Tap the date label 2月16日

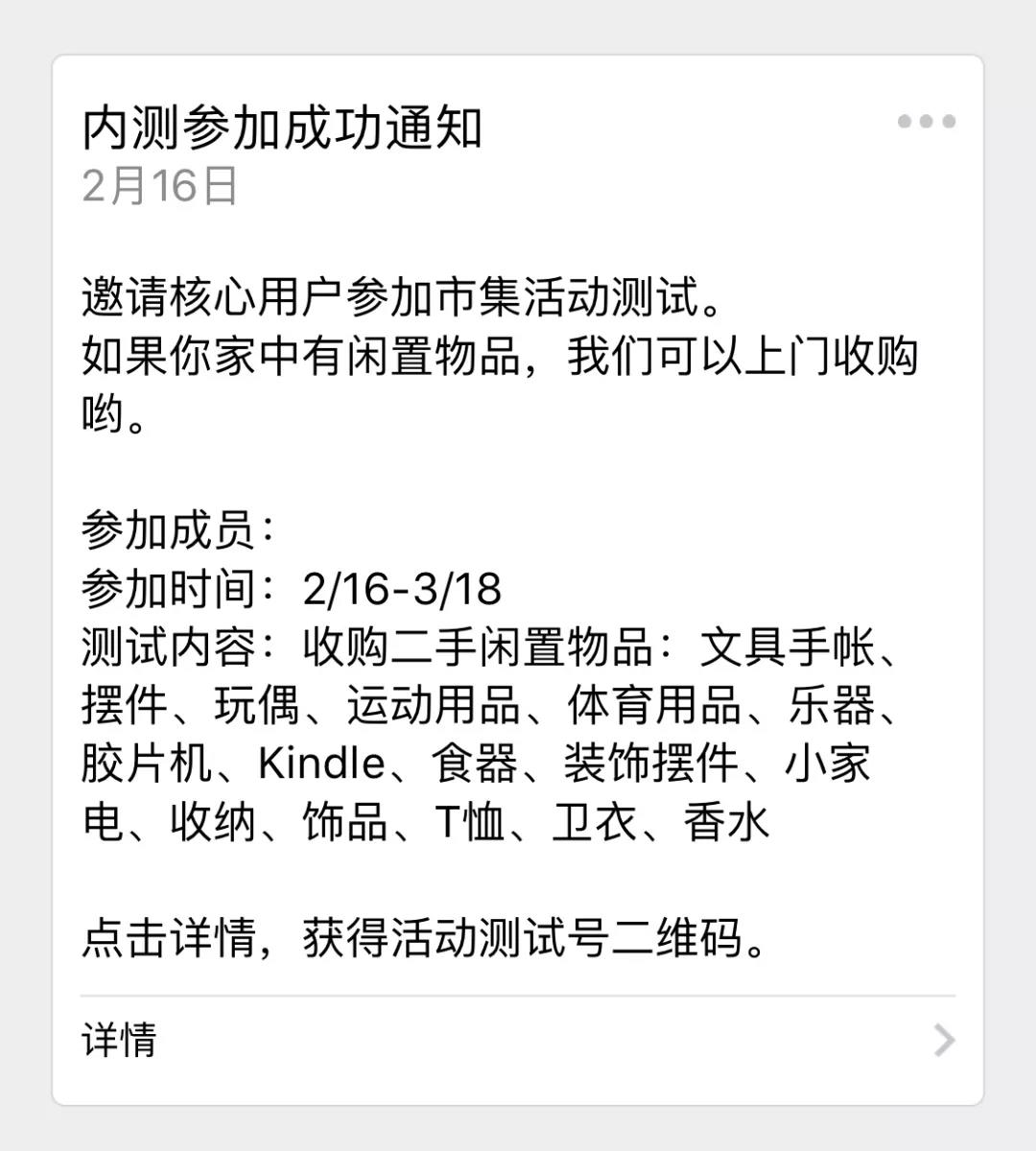coord(156,187)
